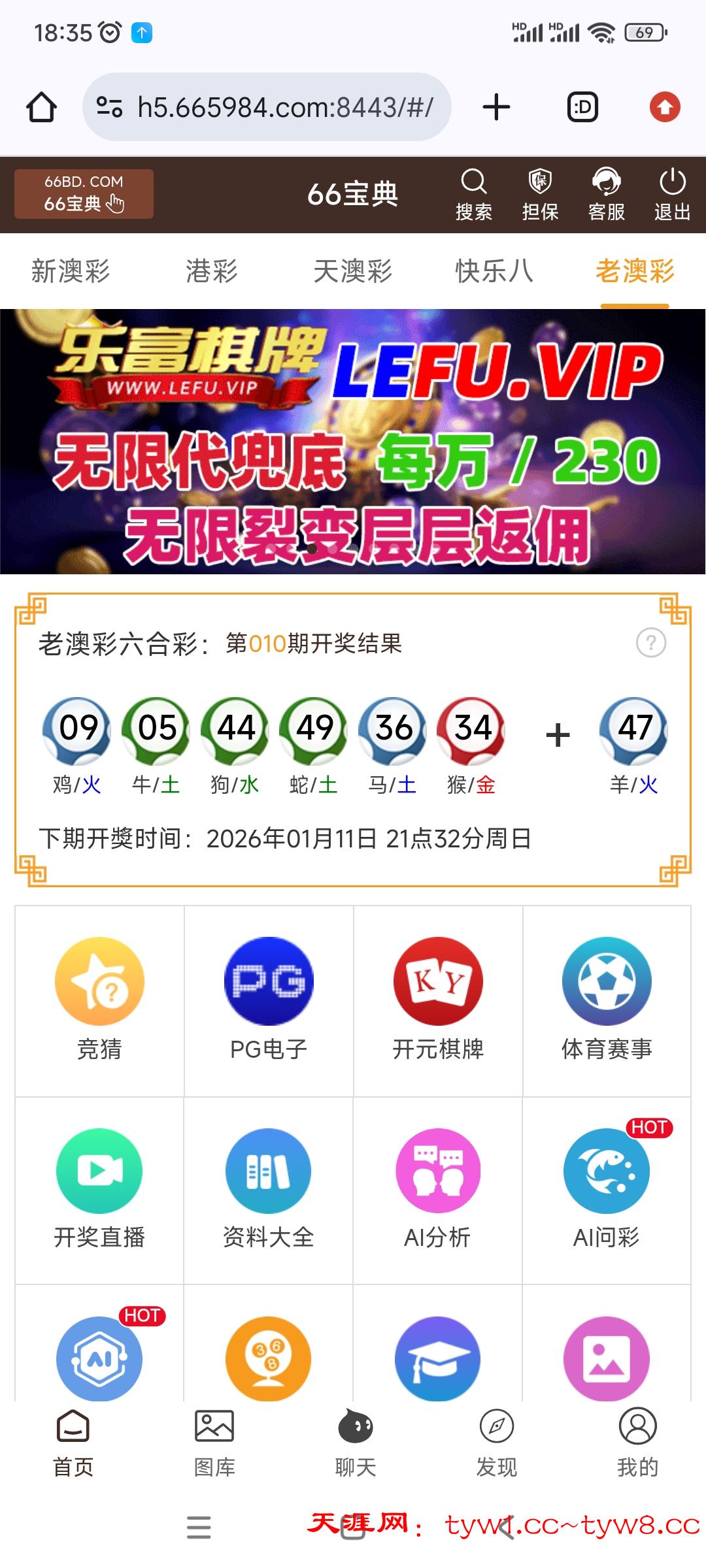Open a new browser tab
The width and height of the screenshot is (706, 1568).
(496, 107)
